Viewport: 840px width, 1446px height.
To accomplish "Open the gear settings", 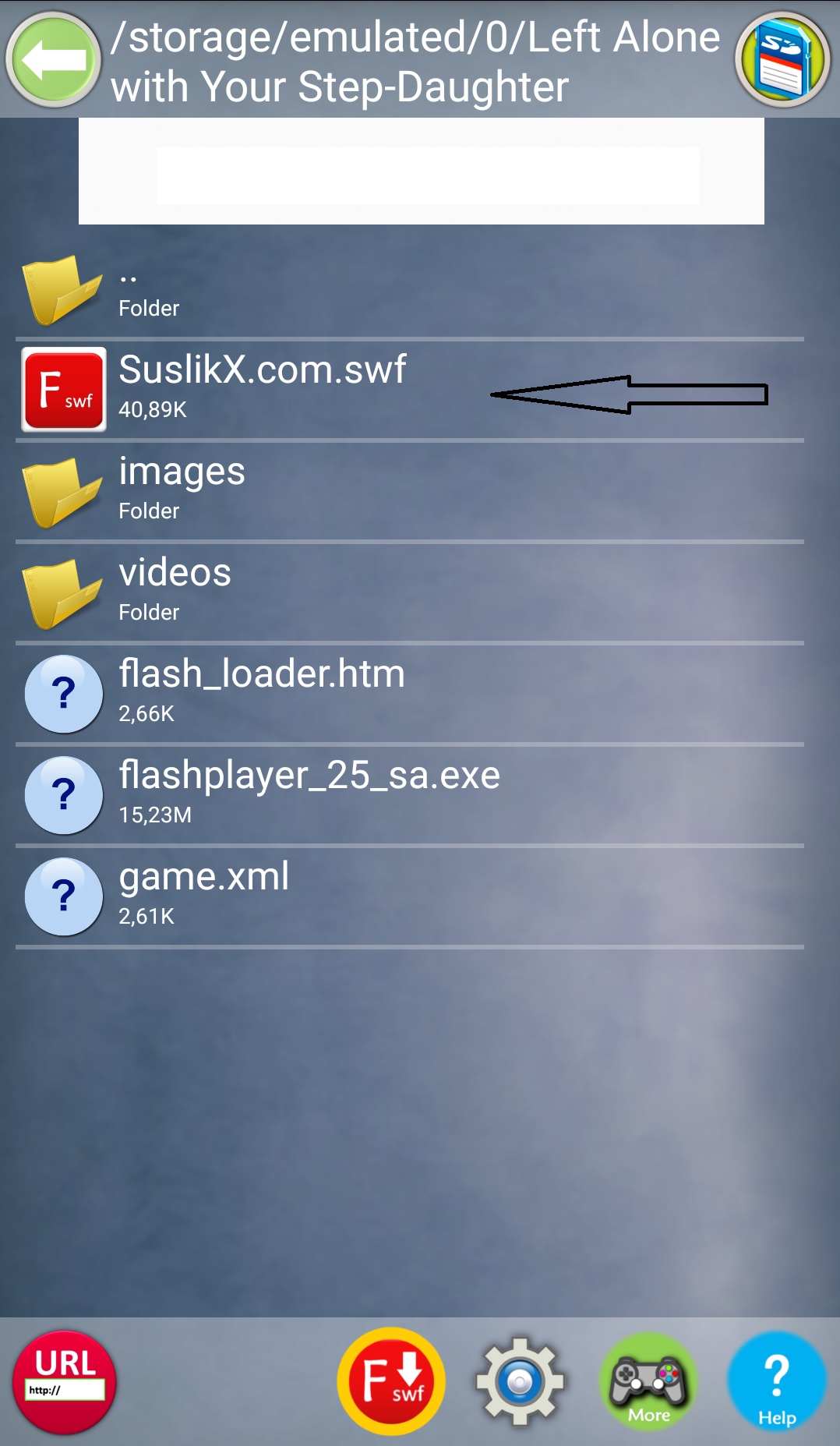I will tap(520, 1382).
